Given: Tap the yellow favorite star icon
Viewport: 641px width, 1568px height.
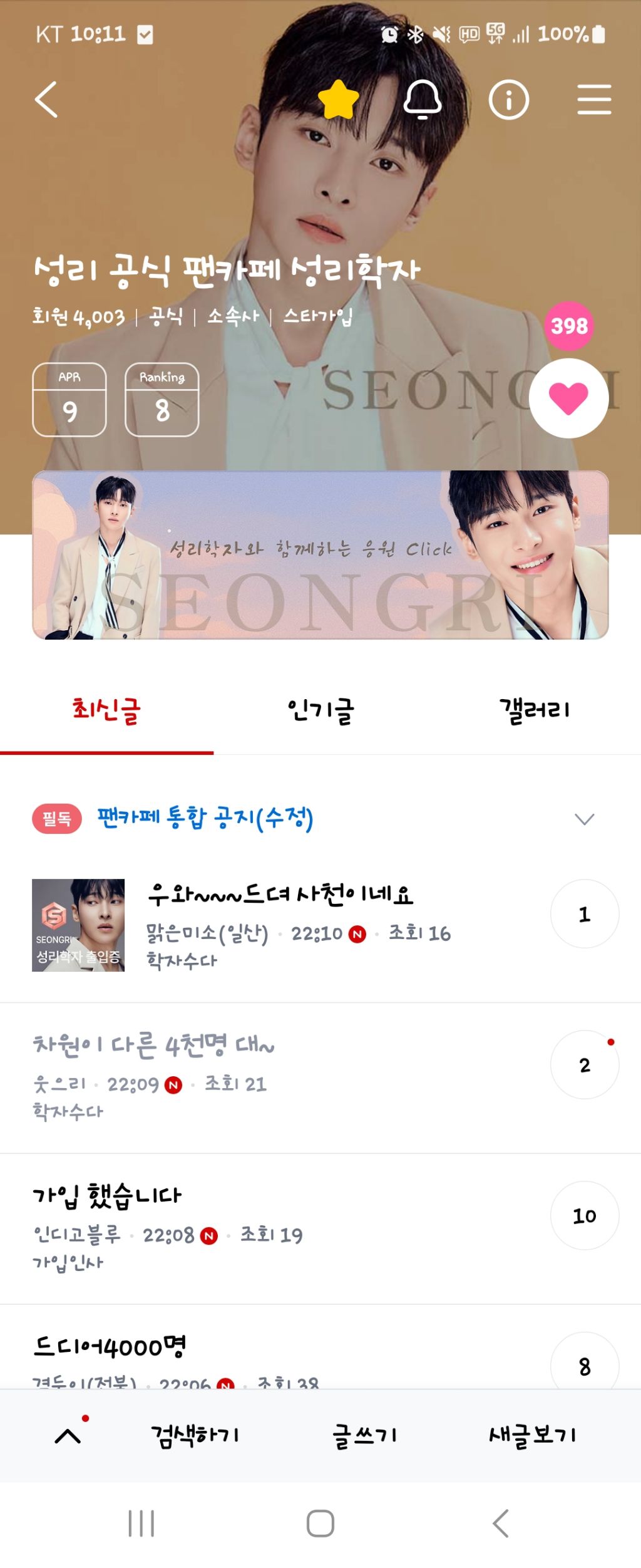Looking at the screenshot, I should tap(338, 100).
